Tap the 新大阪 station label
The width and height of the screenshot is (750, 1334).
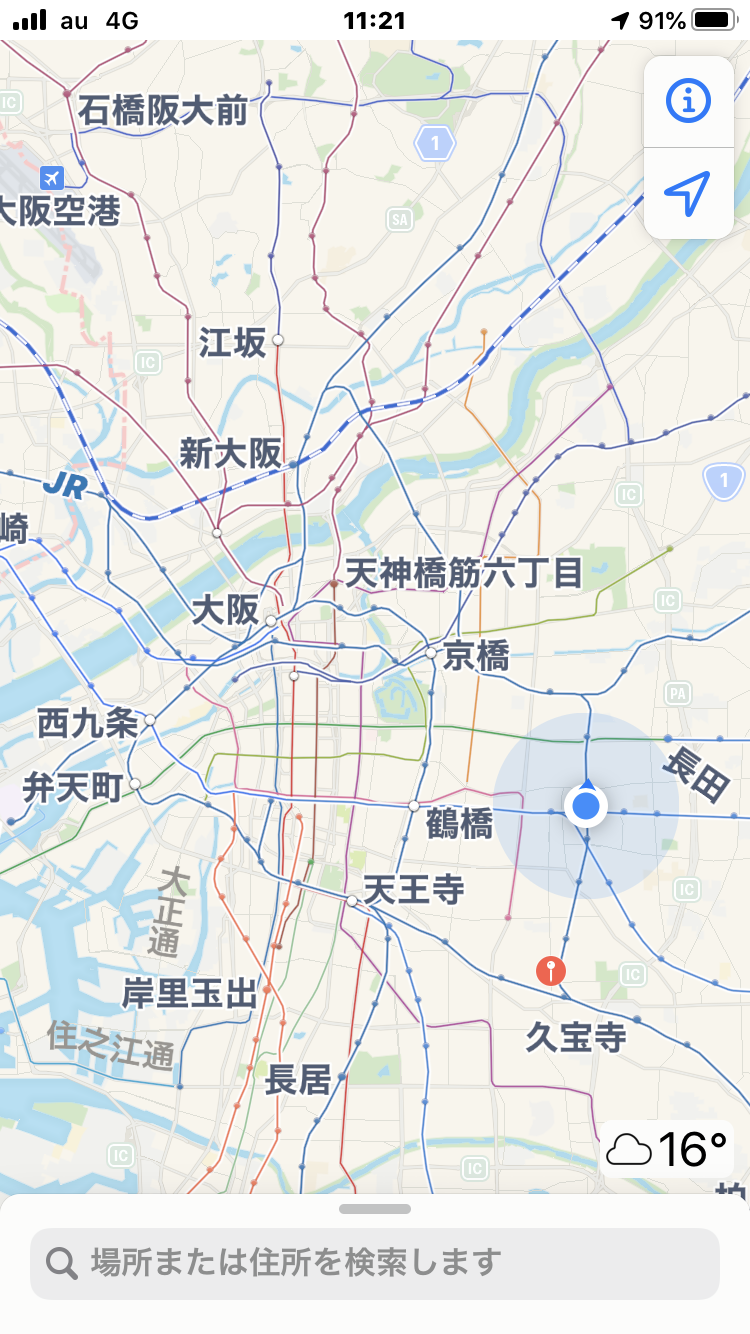coord(231,453)
